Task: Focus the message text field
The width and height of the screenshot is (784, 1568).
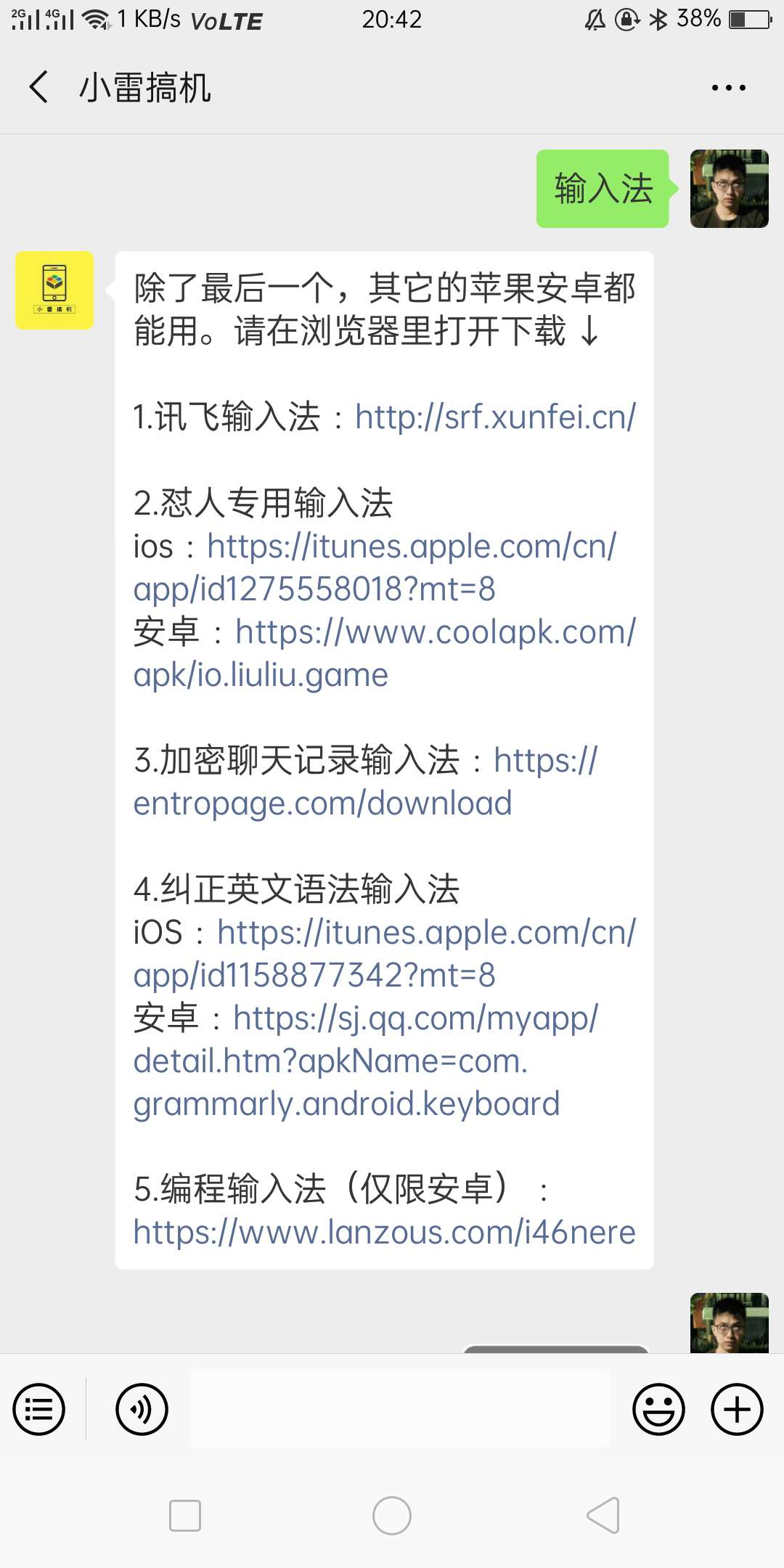Action: pyautogui.click(x=399, y=1408)
